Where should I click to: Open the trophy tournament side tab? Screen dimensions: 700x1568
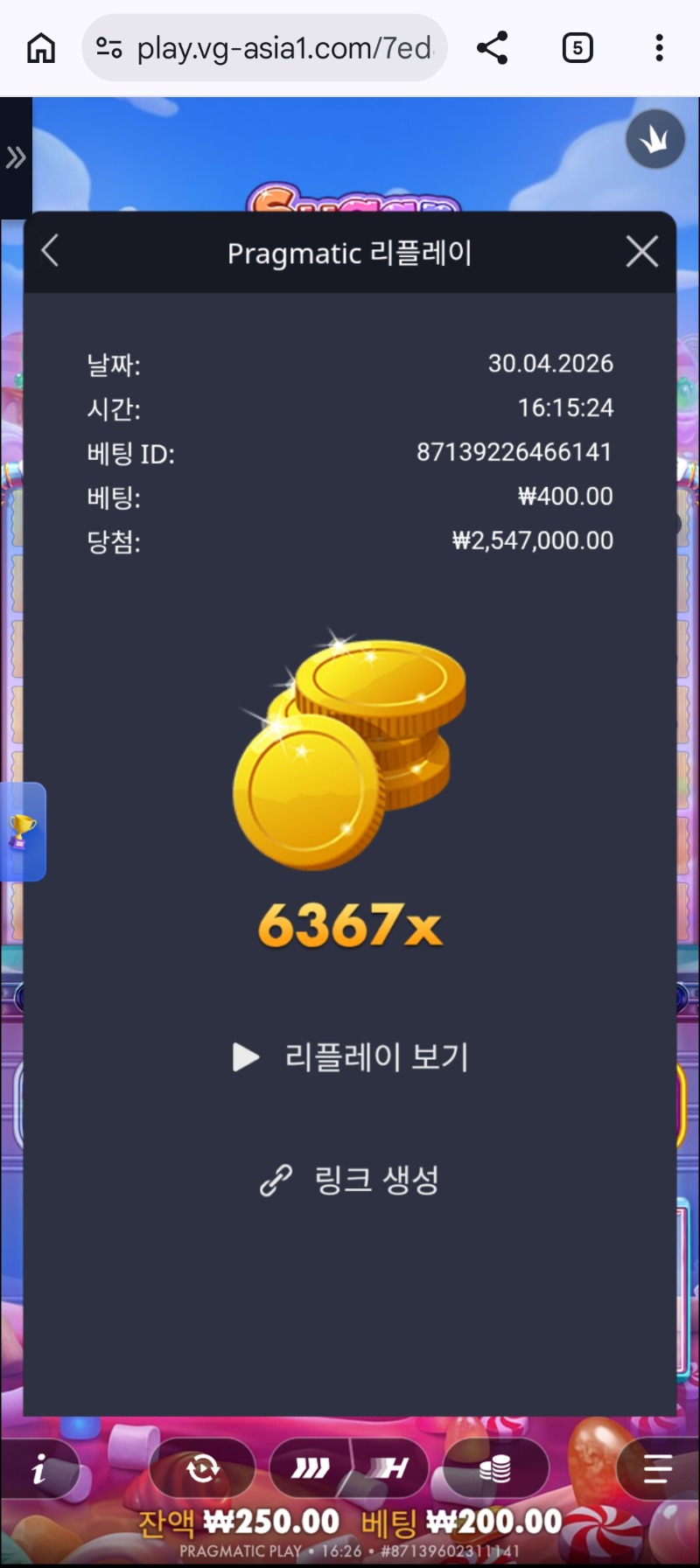coord(22,831)
